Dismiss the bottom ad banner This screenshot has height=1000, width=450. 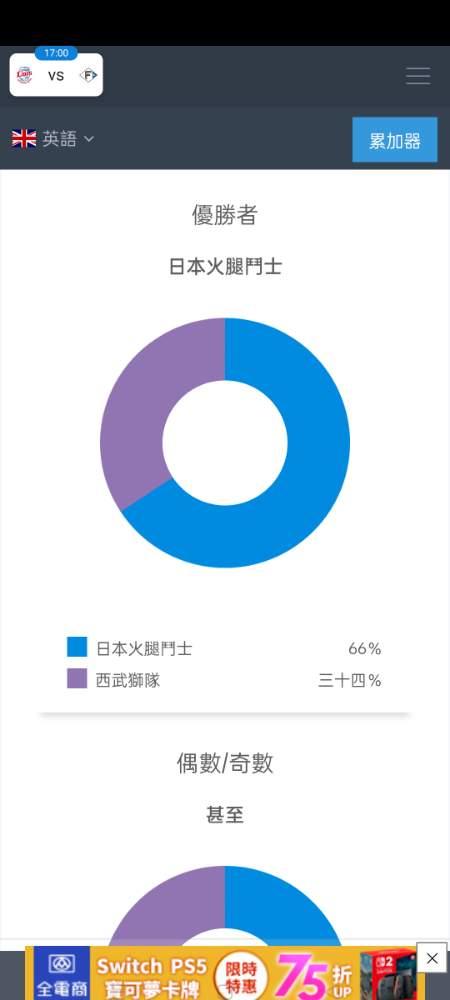(x=432, y=957)
